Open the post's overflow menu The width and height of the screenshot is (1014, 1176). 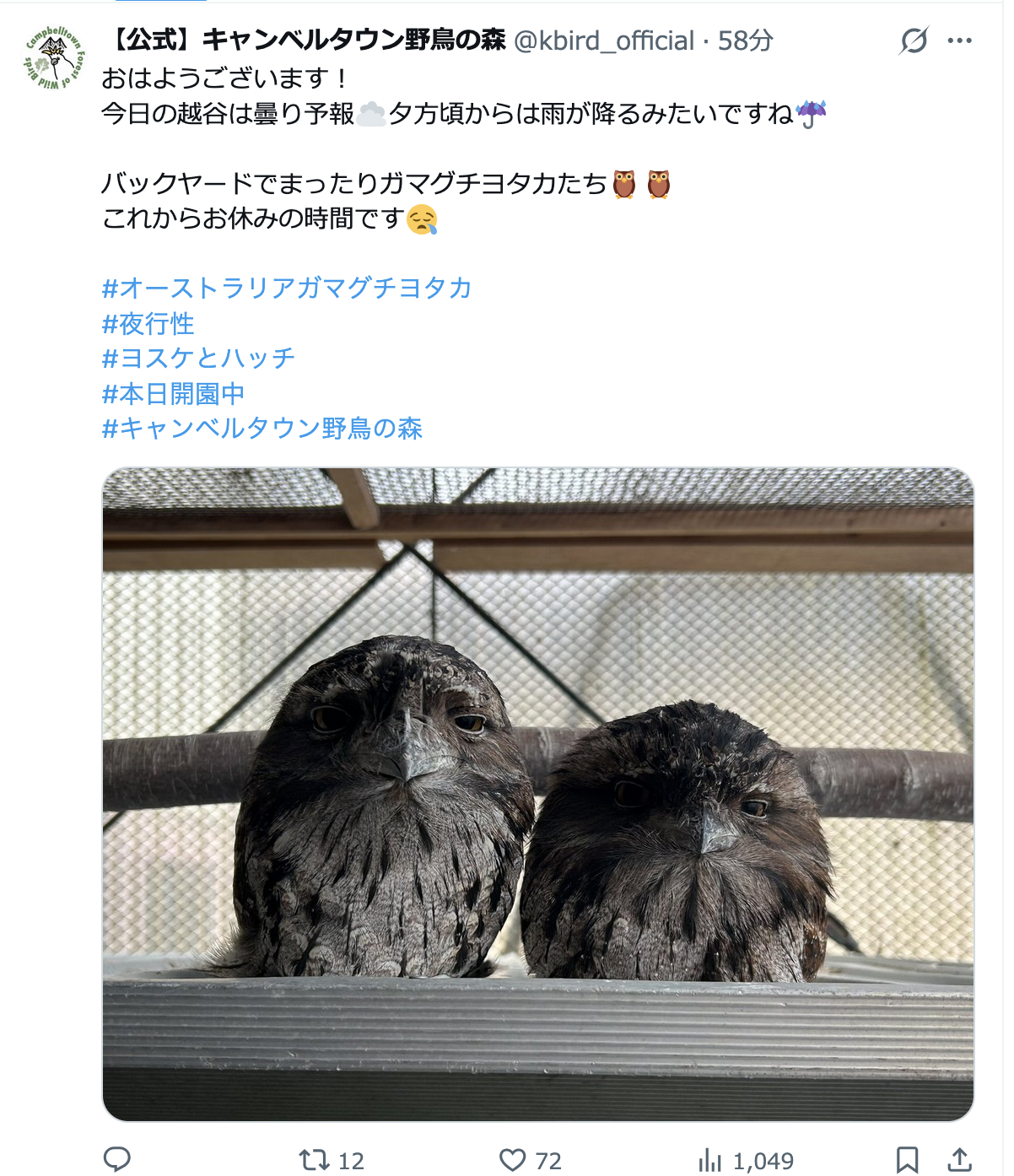pos(960,40)
